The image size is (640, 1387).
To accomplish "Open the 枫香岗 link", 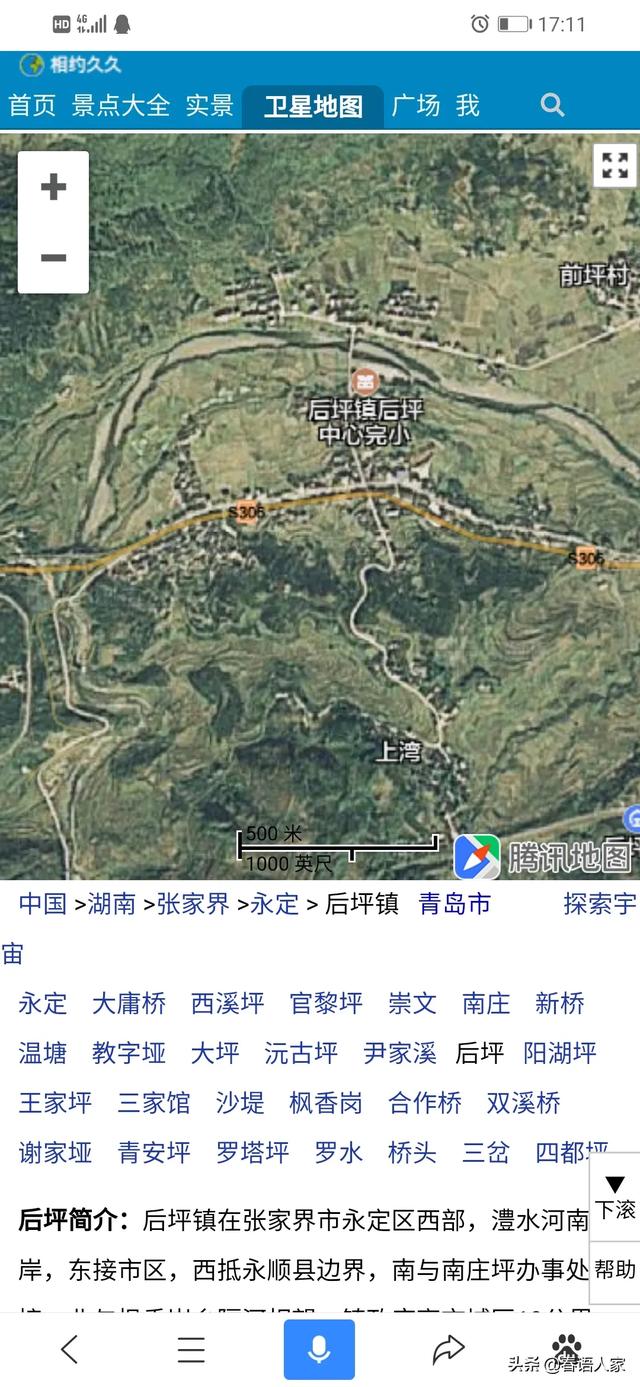I will click(x=326, y=1103).
